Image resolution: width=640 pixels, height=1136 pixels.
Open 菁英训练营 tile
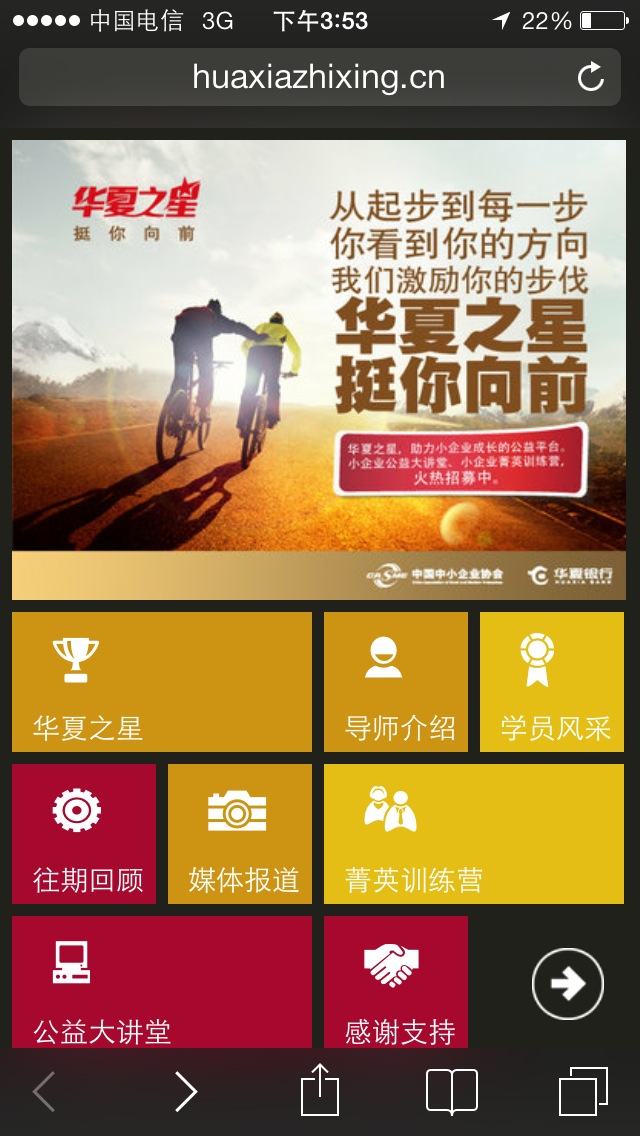(474, 834)
